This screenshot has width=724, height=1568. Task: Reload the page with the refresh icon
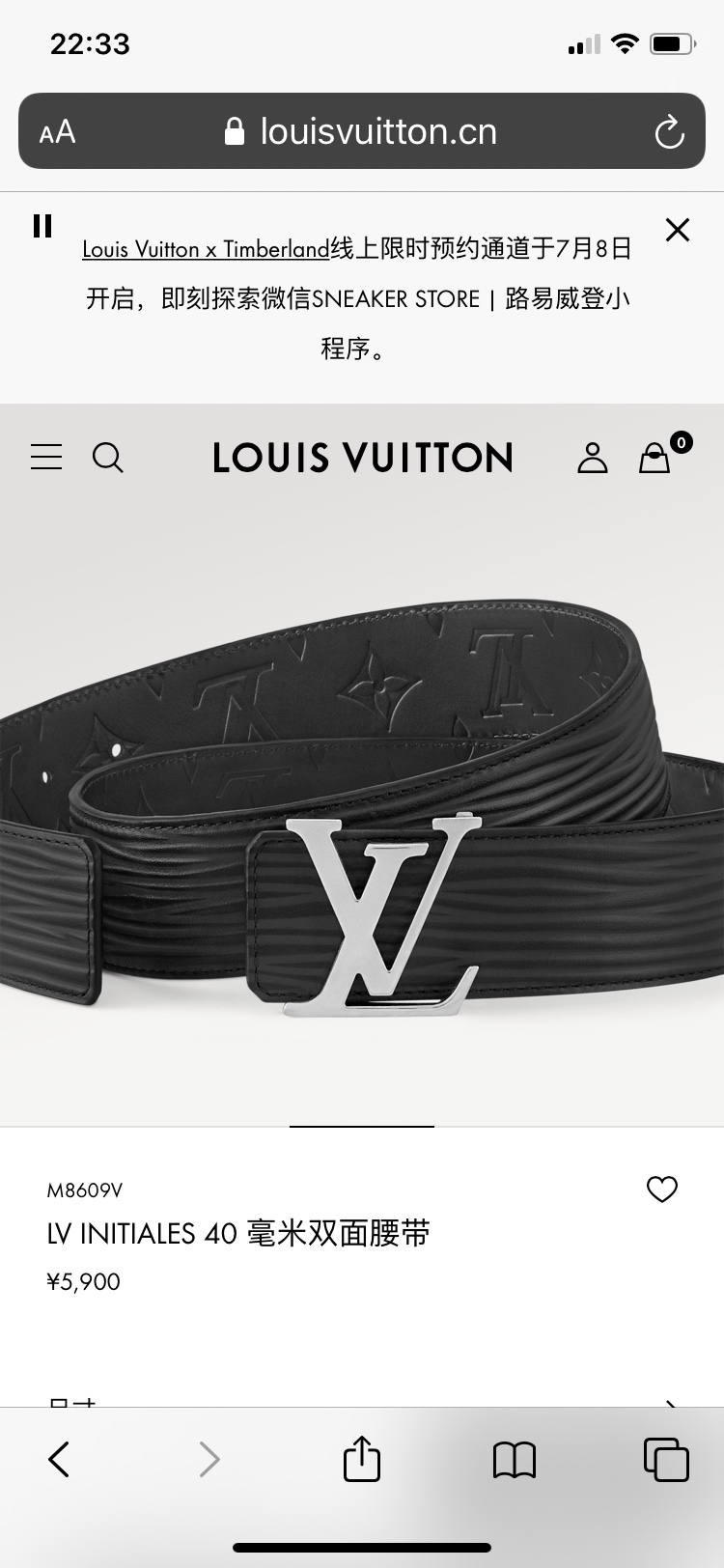point(670,131)
